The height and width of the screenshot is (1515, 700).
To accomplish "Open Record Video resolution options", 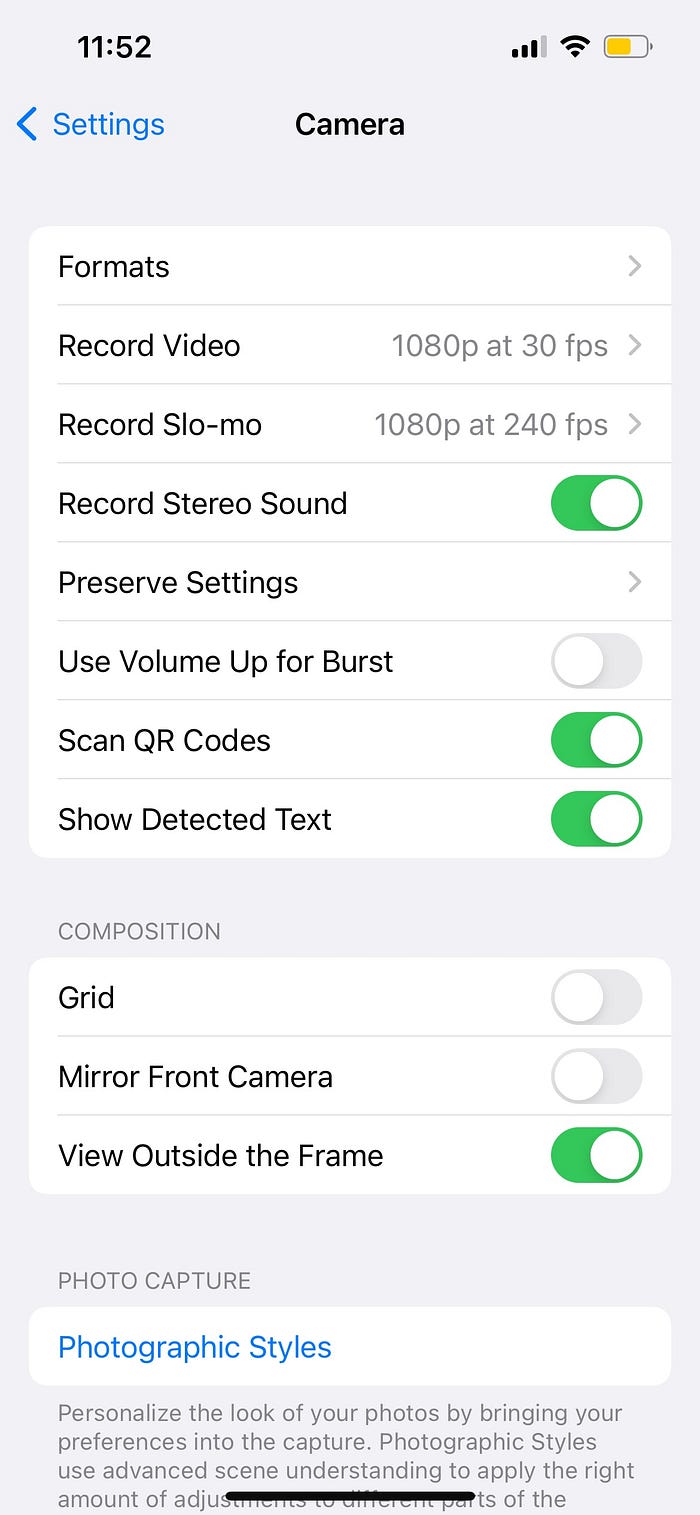I will pyautogui.click(x=350, y=346).
